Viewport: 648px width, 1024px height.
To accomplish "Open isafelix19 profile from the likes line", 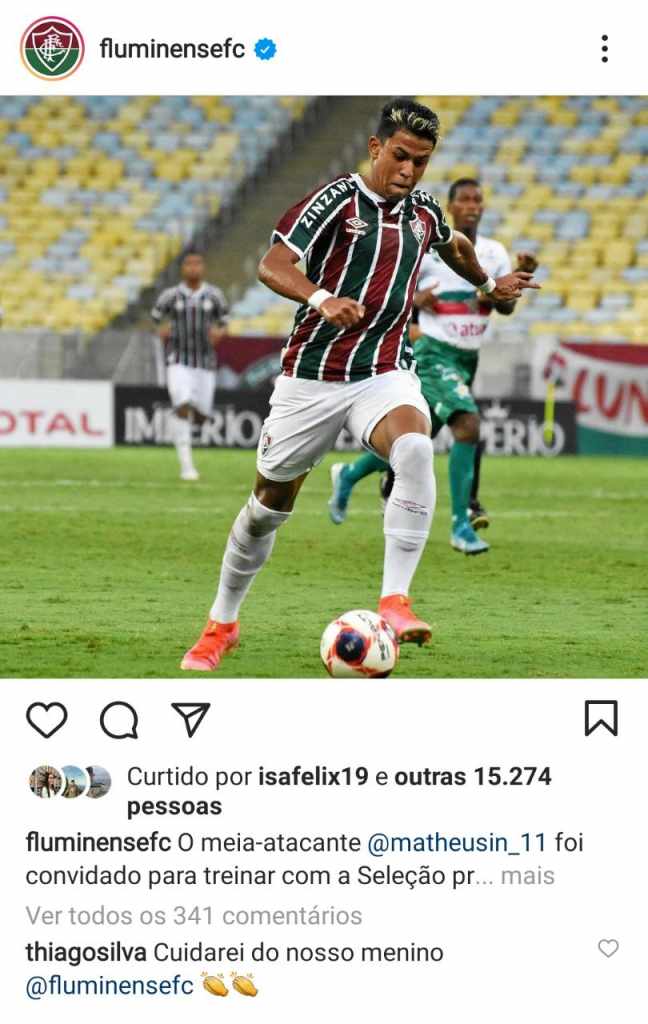I will point(312,777).
